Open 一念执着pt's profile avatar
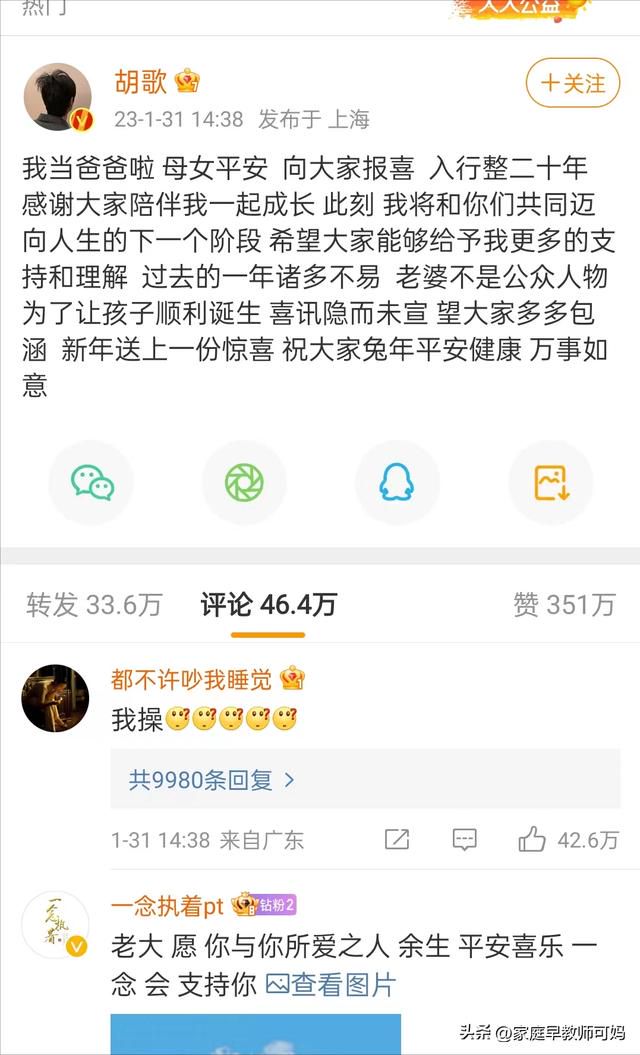Image resolution: width=640 pixels, height=1055 pixels. [x=55, y=925]
